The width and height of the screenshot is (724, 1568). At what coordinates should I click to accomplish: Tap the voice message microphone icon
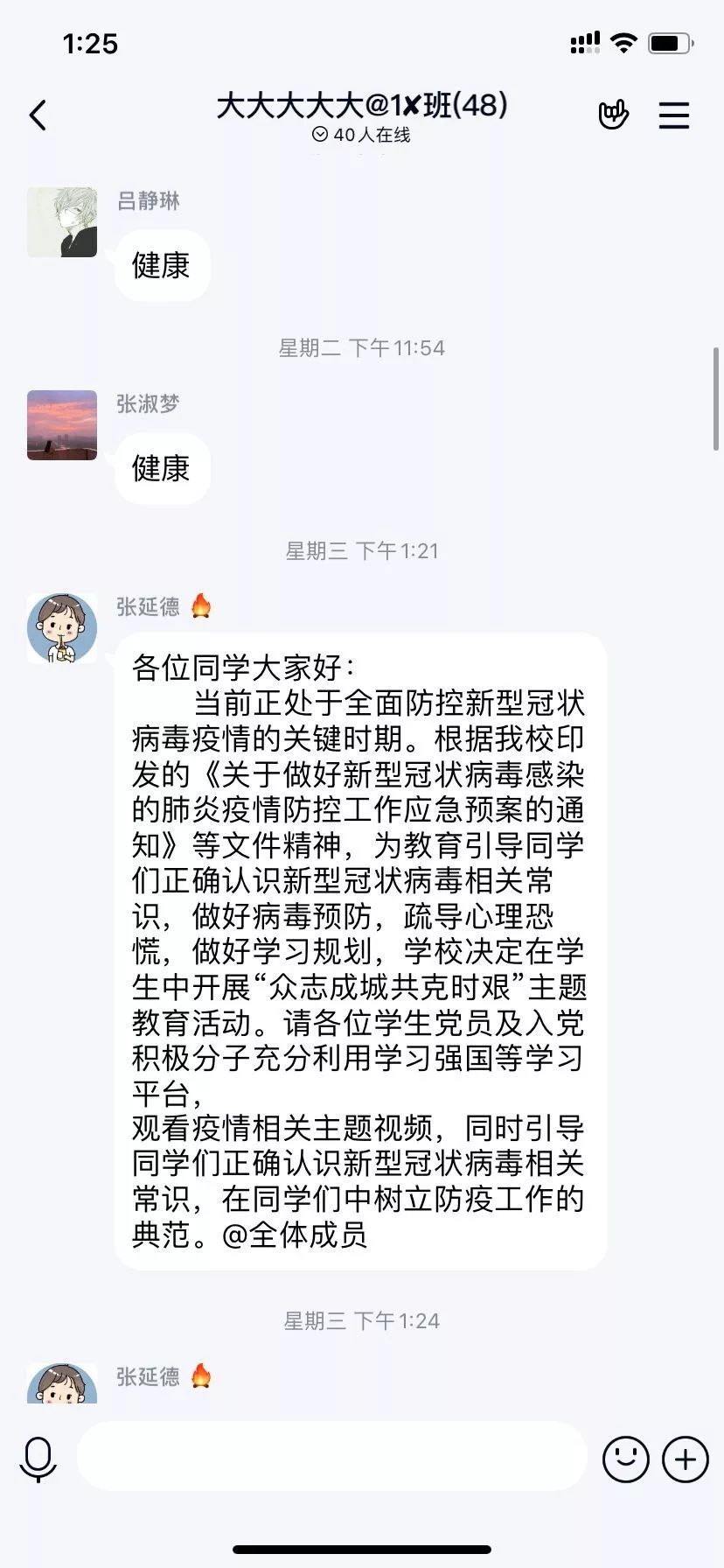pos(38,1459)
